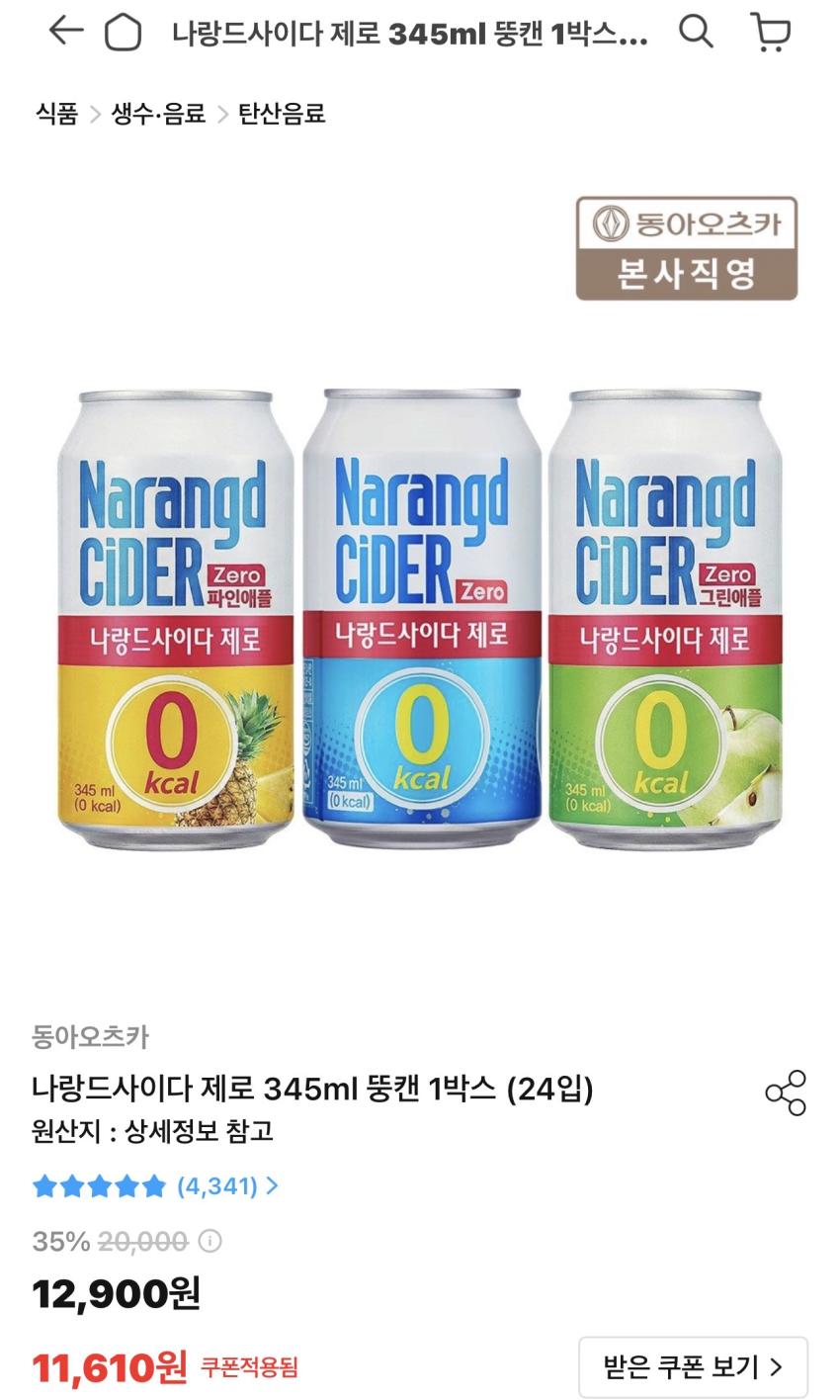Tap the 받은 쿠폰 보기 button
The width and height of the screenshot is (840, 1400).
pos(692,1367)
